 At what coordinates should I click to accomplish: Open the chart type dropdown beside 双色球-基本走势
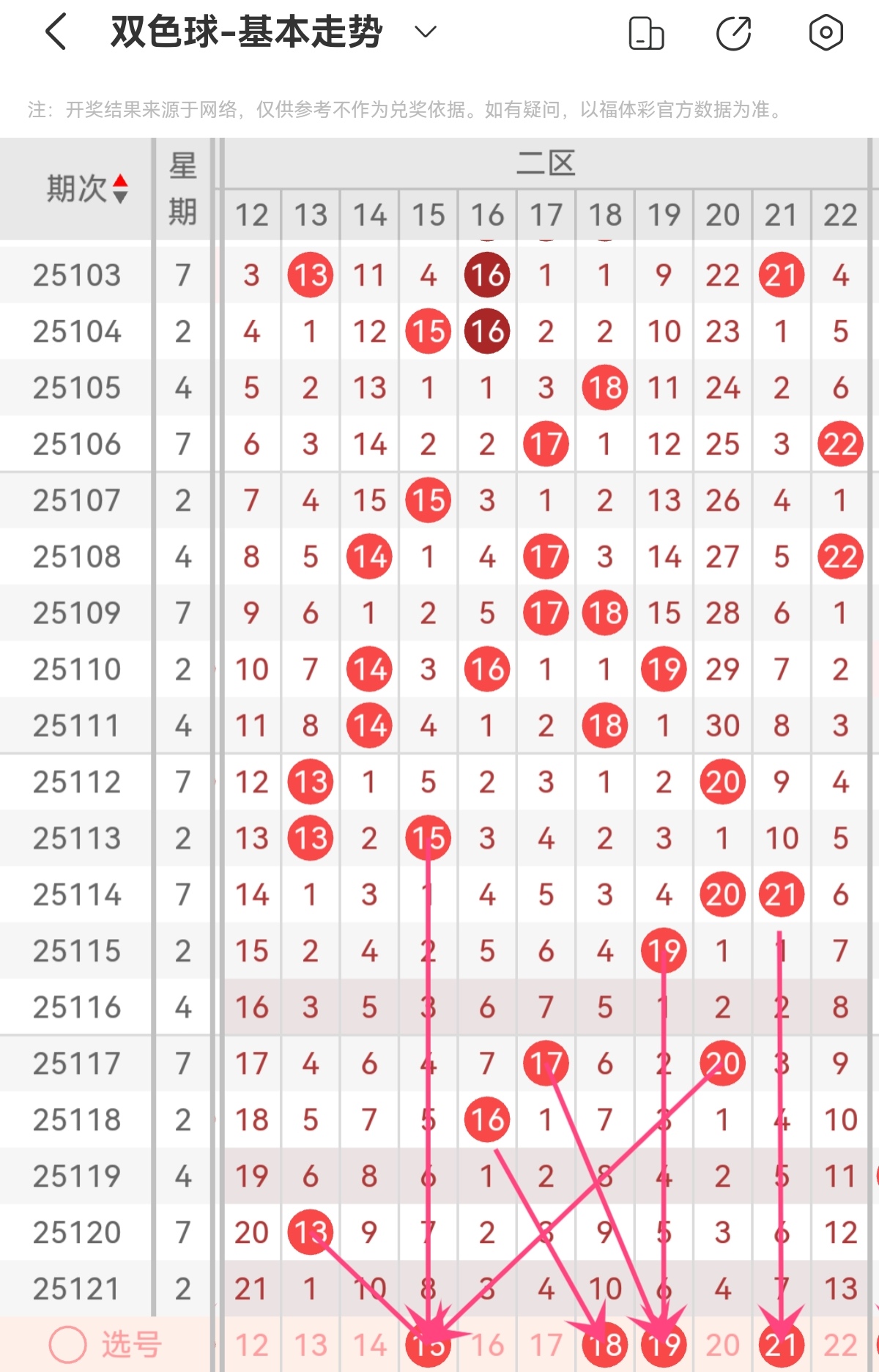[x=423, y=32]
